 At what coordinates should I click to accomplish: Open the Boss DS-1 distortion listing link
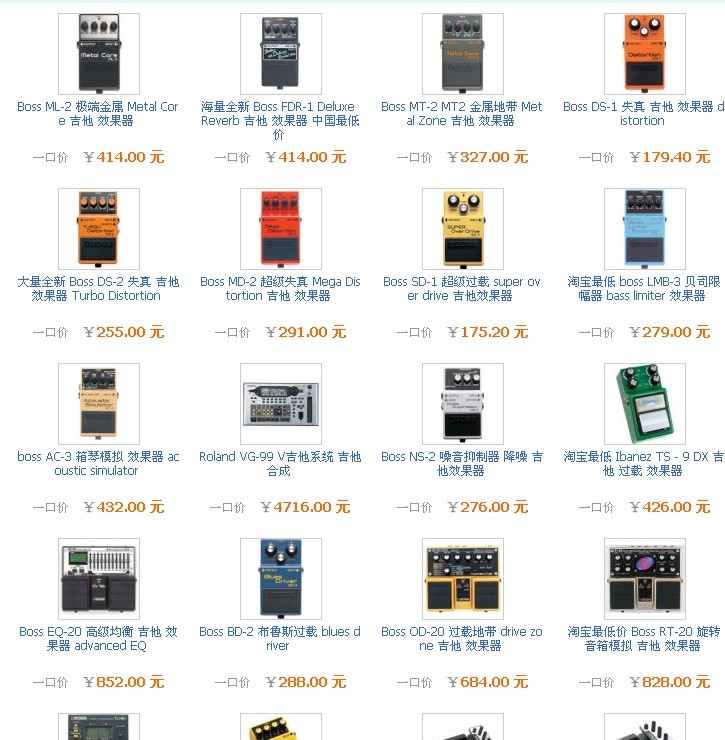point(643,114)
